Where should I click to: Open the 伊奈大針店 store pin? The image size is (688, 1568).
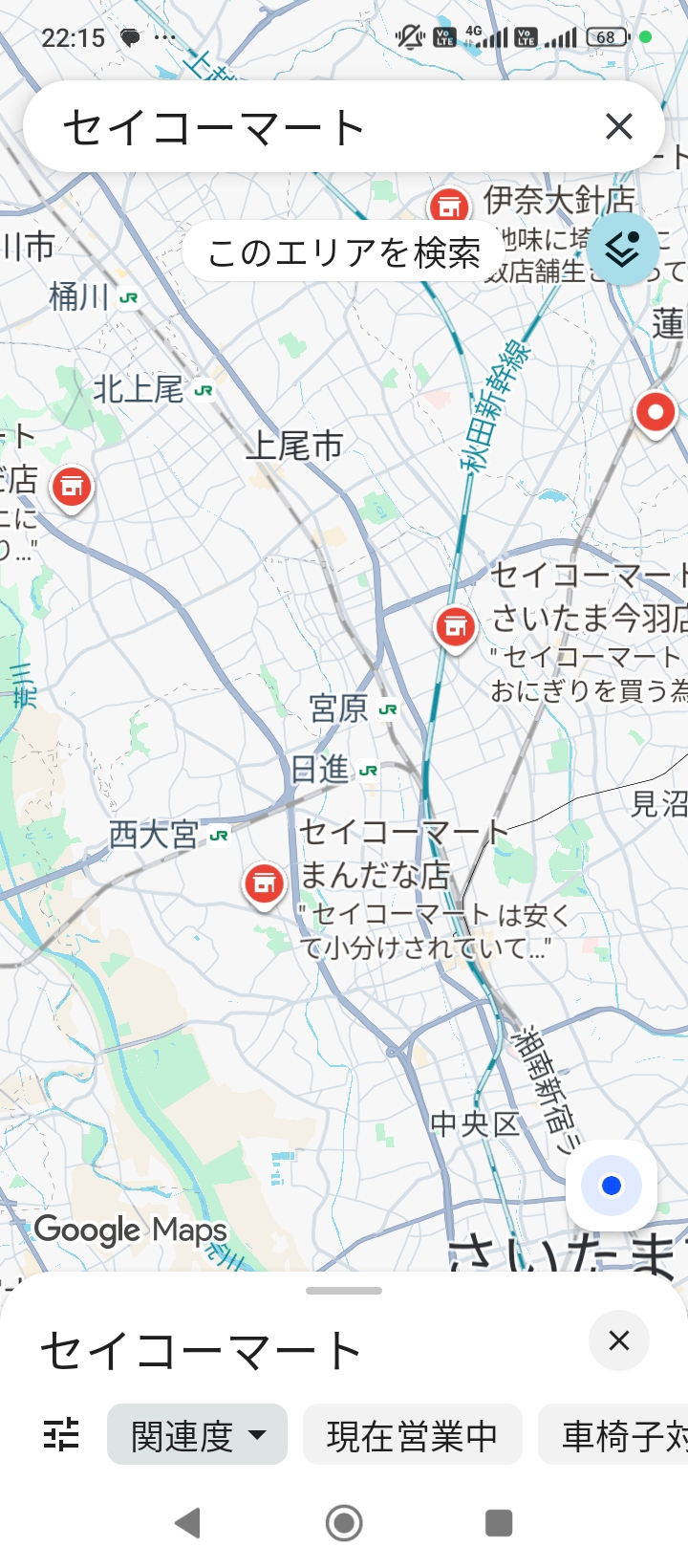(x=448, y=204)
